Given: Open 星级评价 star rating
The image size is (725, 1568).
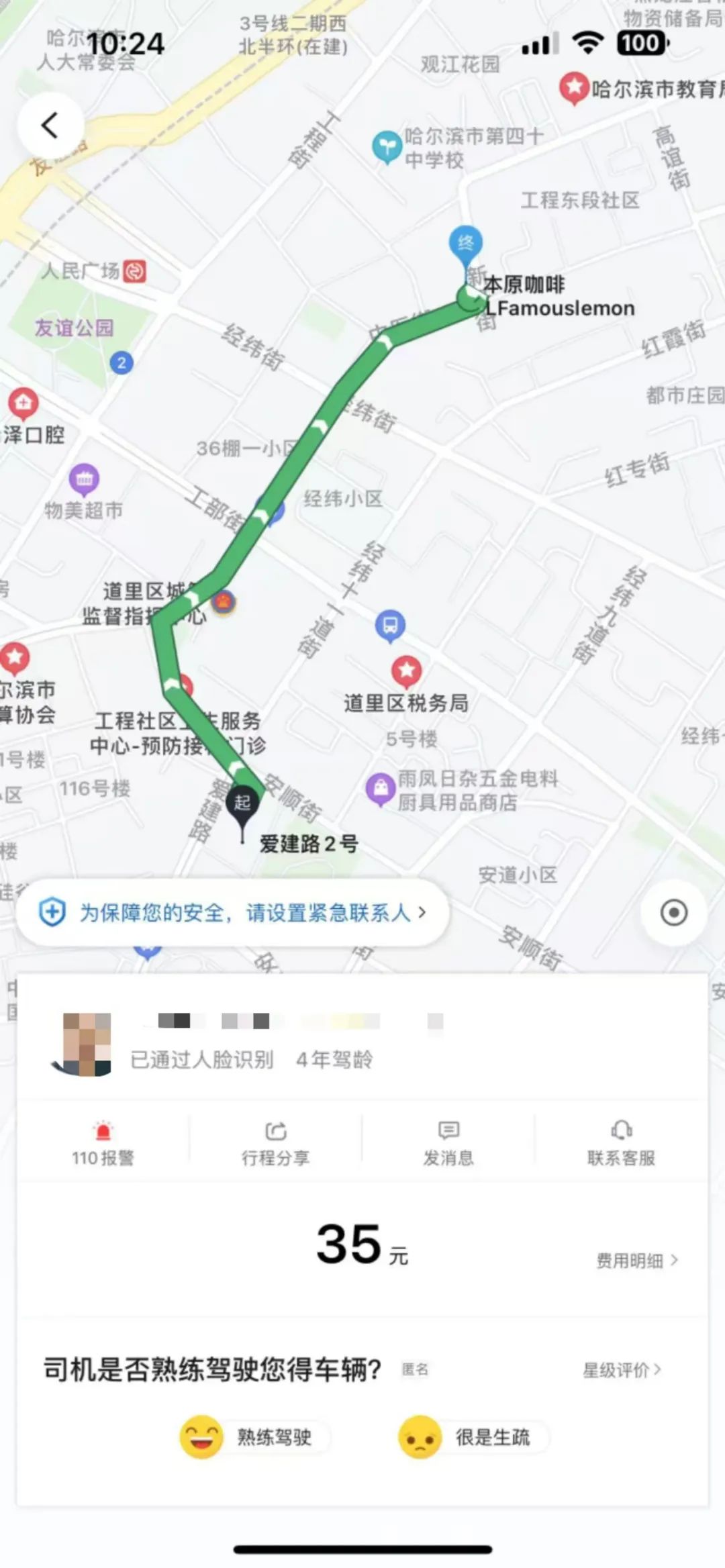Looking at the screenshot, I should [622, 1370].
